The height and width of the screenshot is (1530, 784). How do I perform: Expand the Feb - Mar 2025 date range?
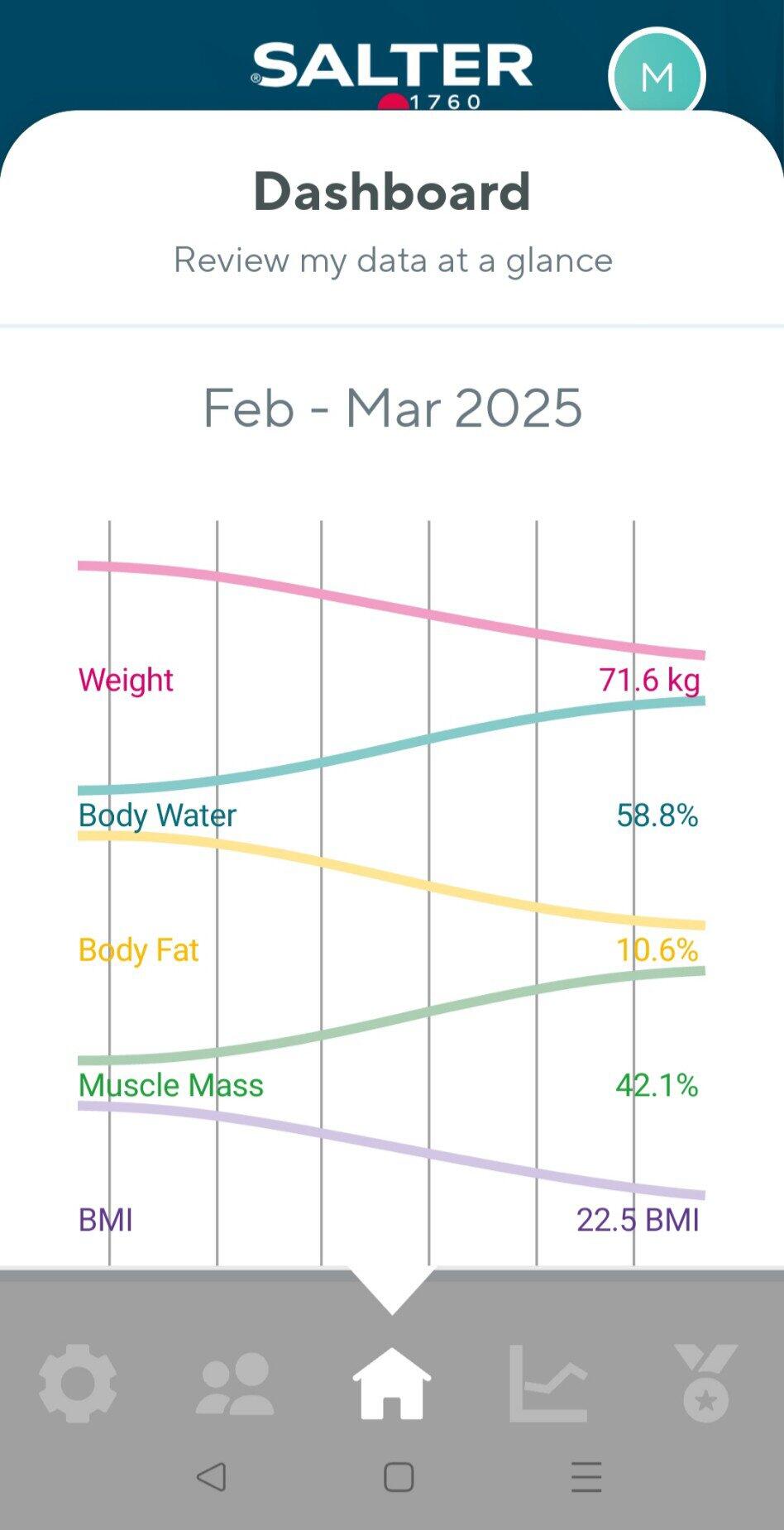tap(392, 406)
